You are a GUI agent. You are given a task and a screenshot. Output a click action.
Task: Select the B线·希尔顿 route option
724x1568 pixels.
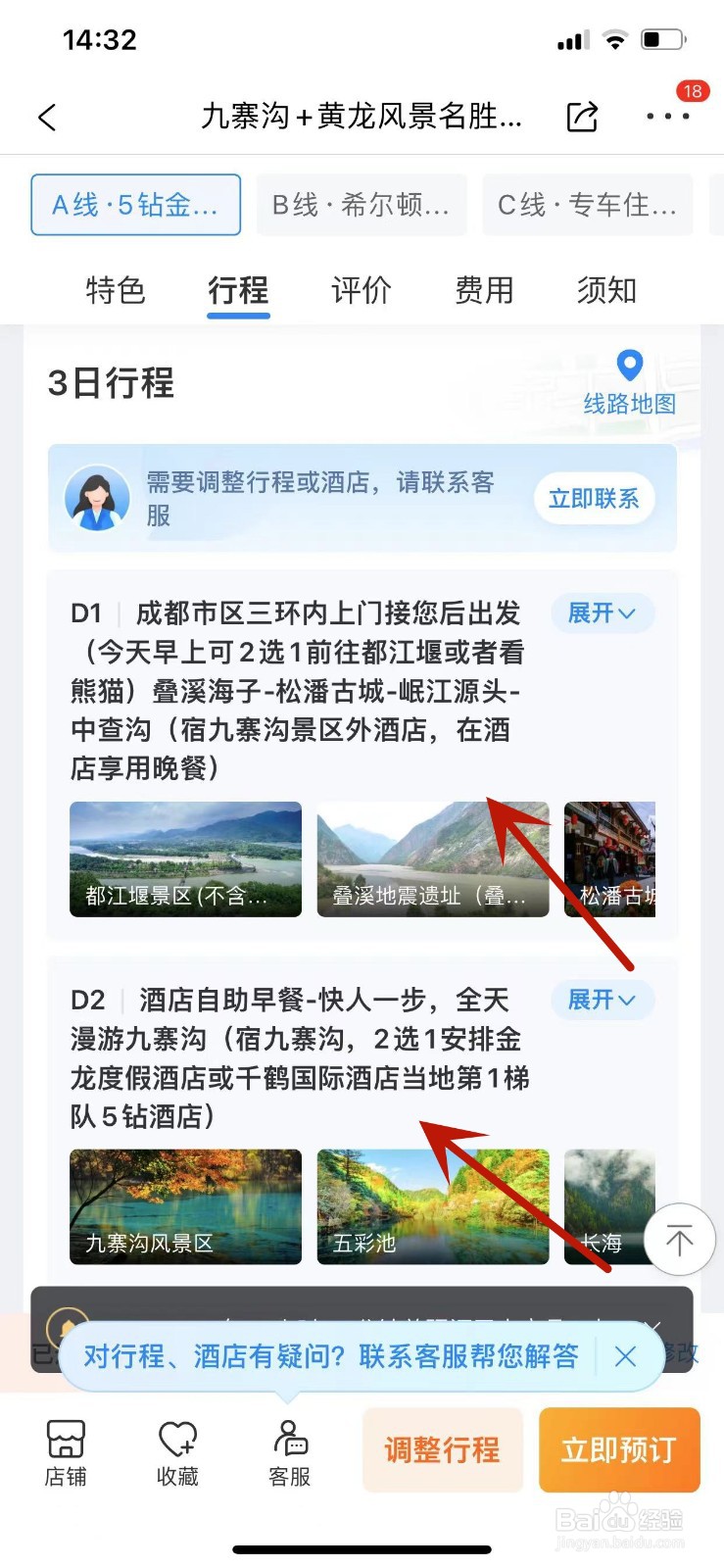coord(362,205)
